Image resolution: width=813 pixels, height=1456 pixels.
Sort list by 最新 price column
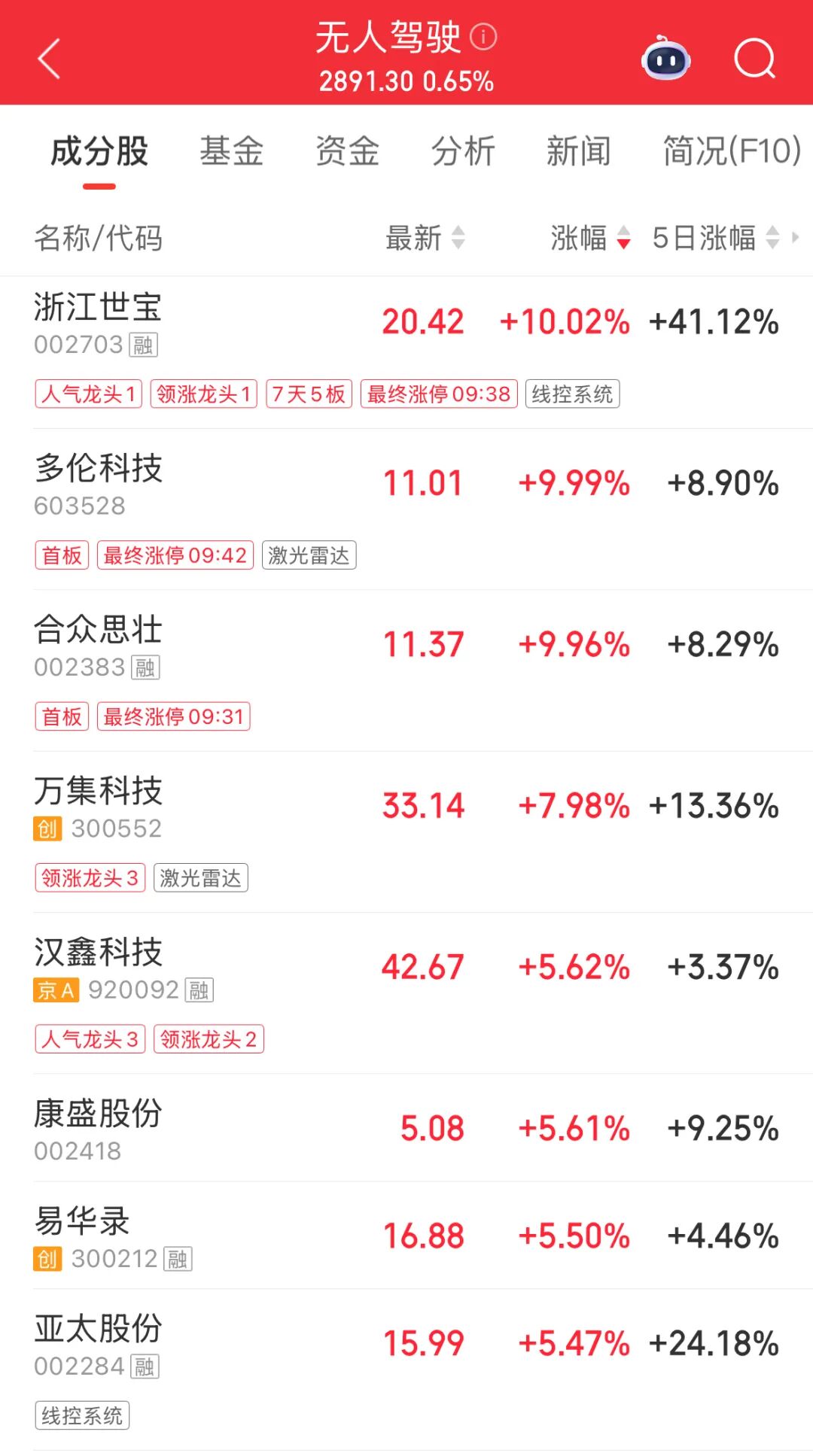point(425,238)
